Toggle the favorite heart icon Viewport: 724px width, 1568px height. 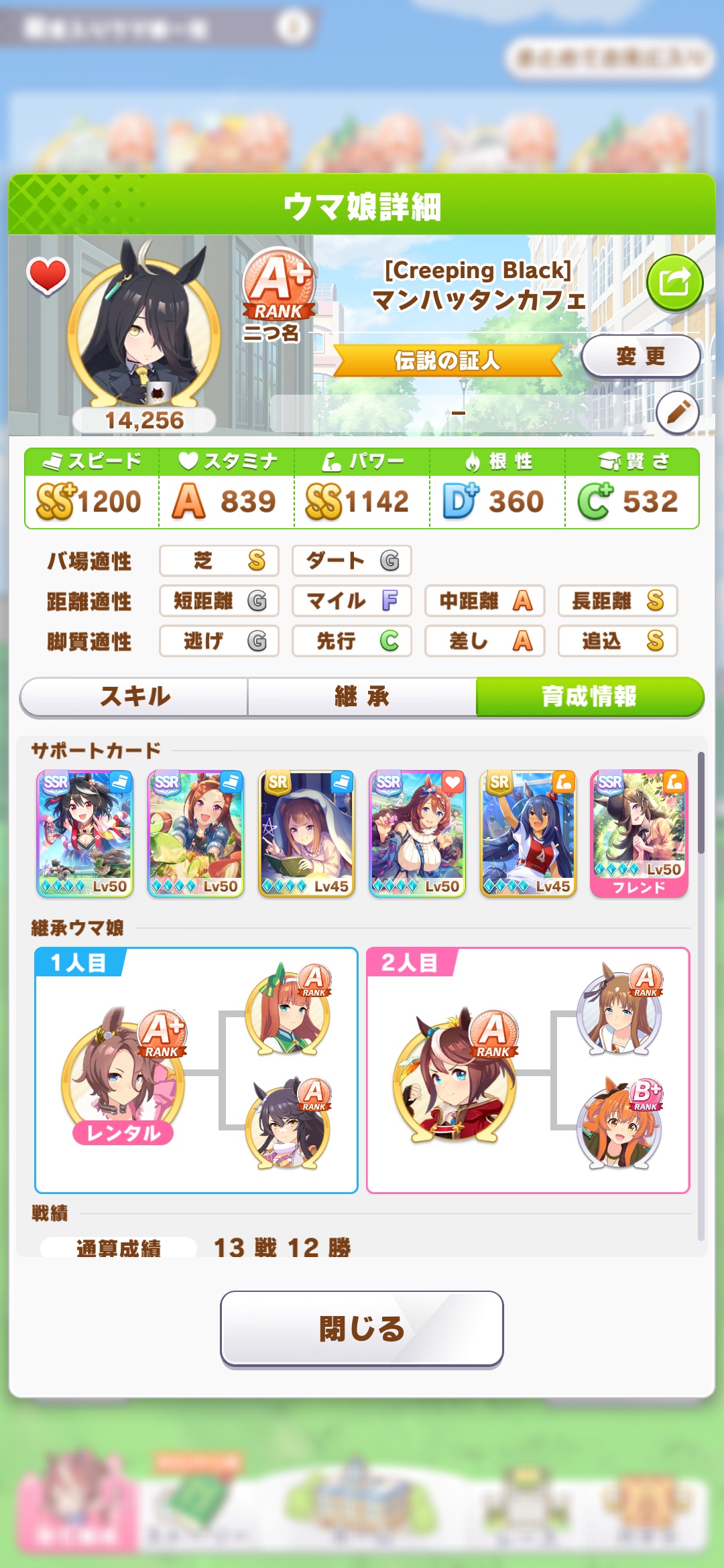pyautogui.click(x=48, y=275)
